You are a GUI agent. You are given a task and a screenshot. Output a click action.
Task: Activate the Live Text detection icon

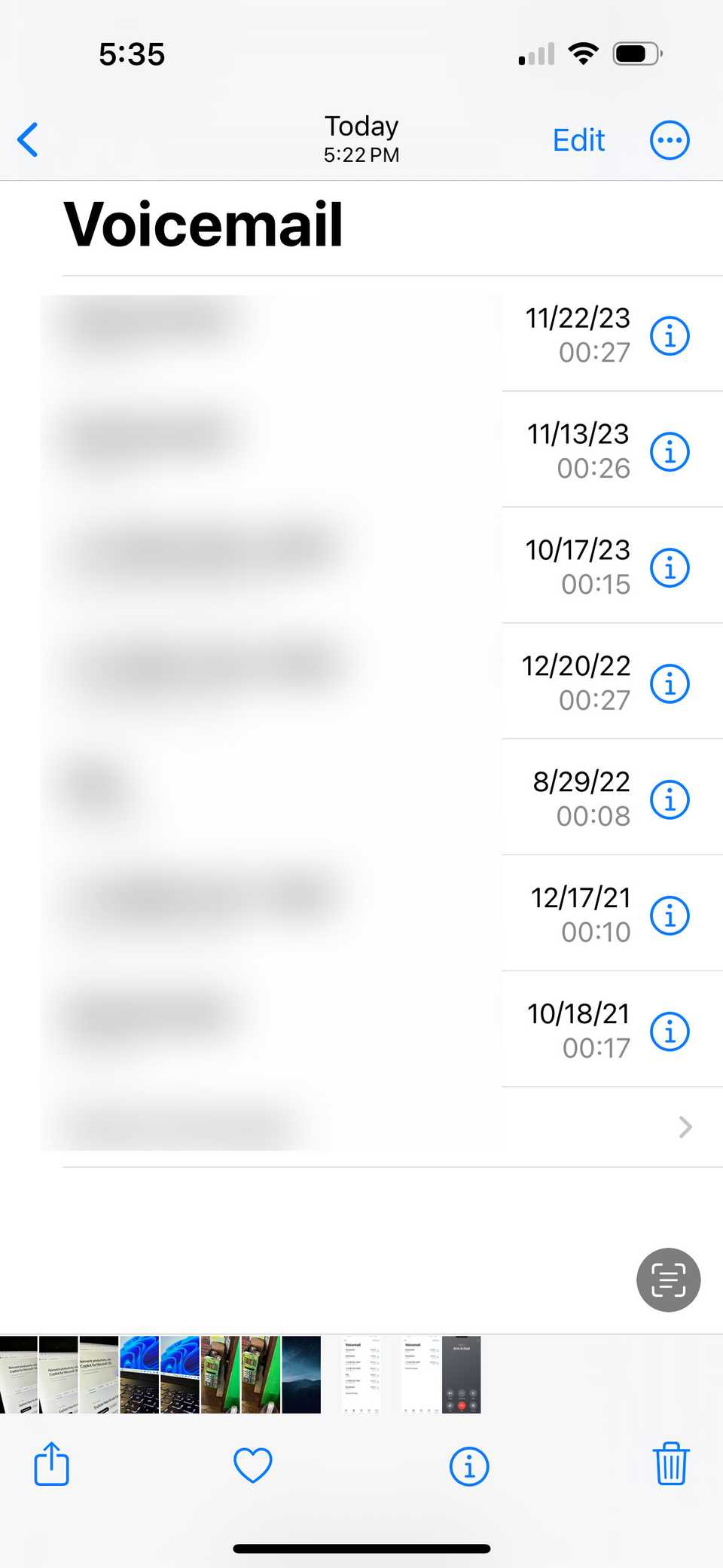click(x=668, y=1279)
